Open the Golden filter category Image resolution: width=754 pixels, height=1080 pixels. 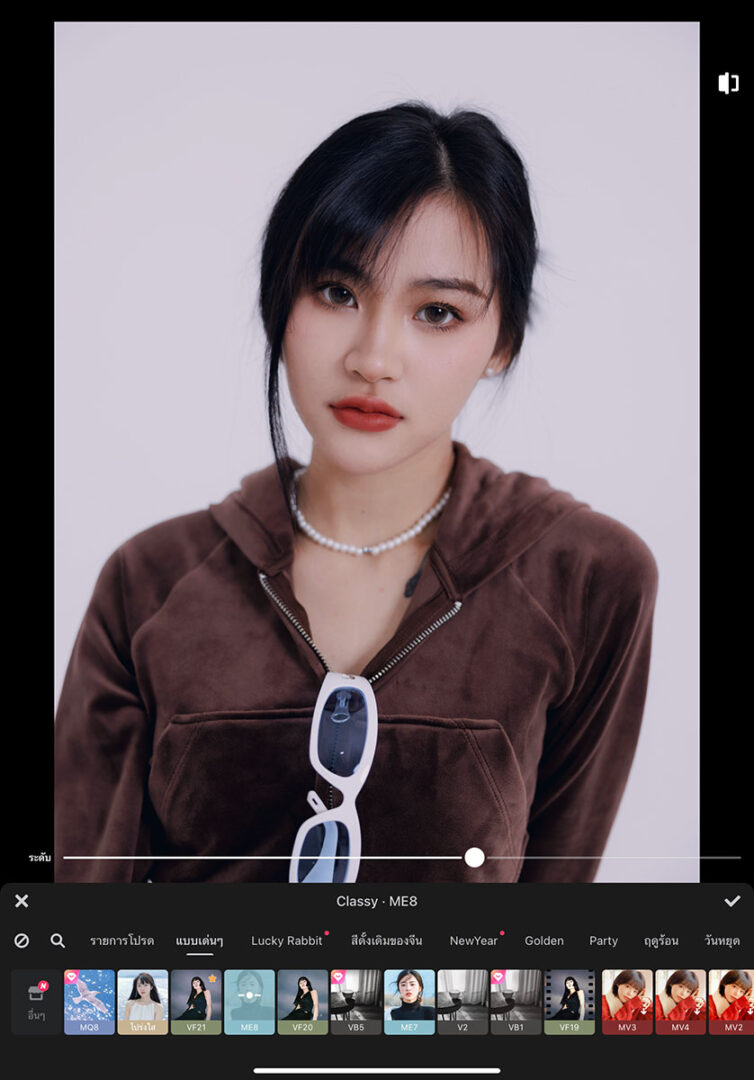(x=544, y=941)
